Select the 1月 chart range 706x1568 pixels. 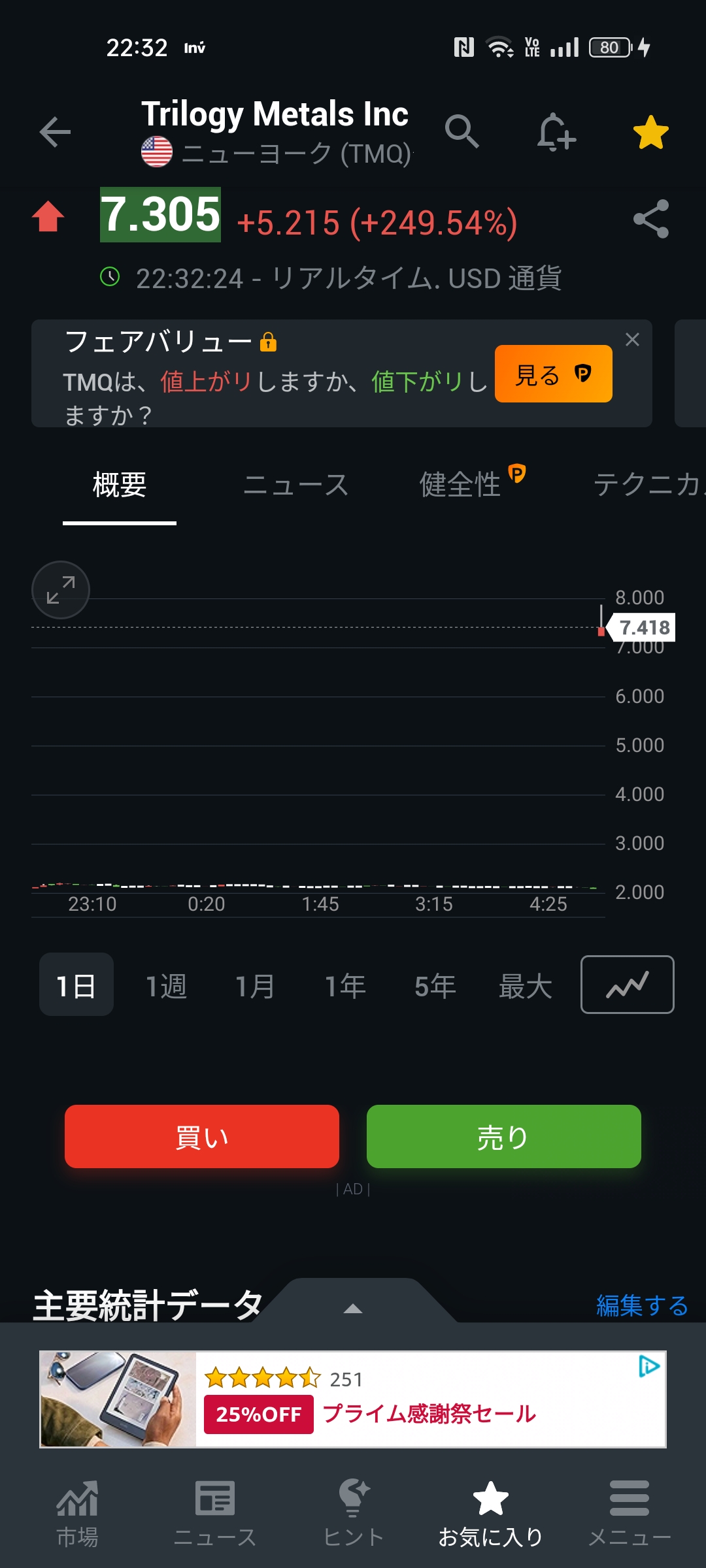coord(255,985)
